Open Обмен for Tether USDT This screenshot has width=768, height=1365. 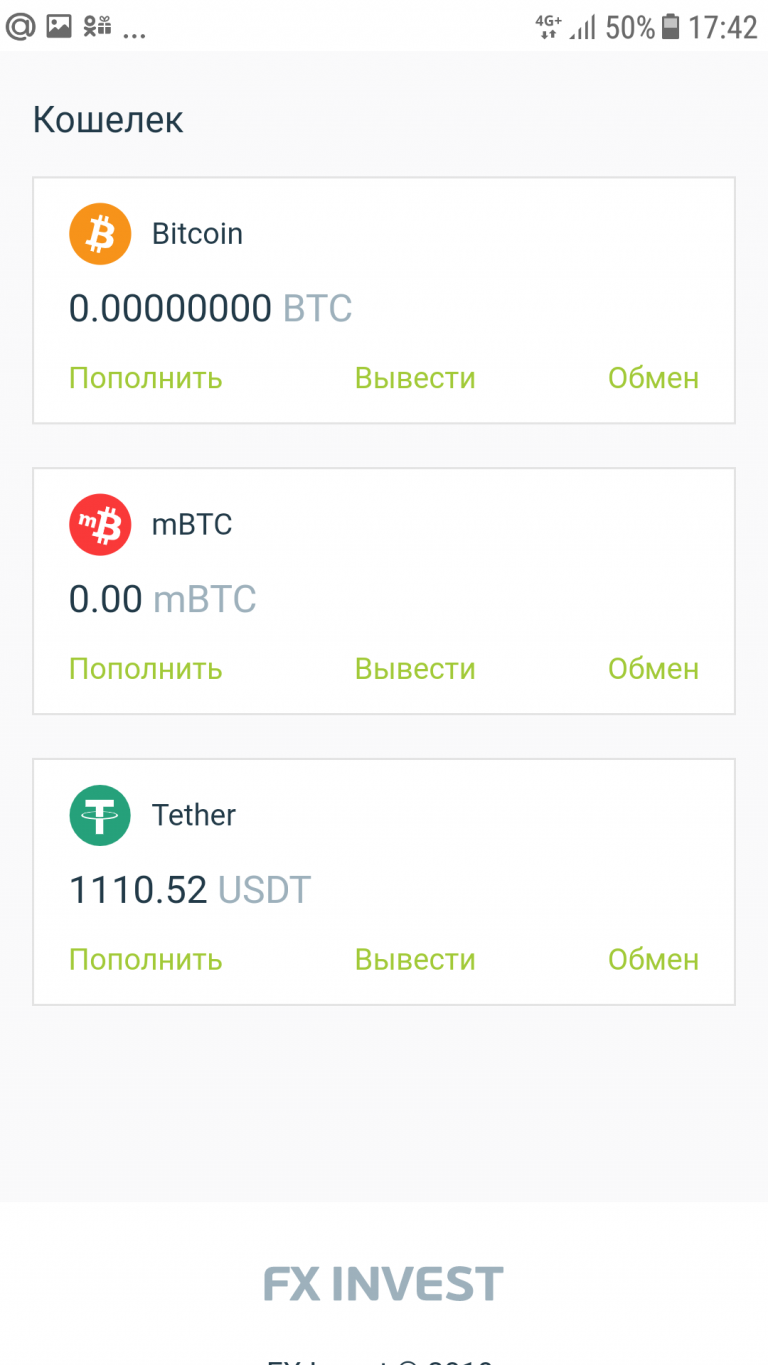653,959
